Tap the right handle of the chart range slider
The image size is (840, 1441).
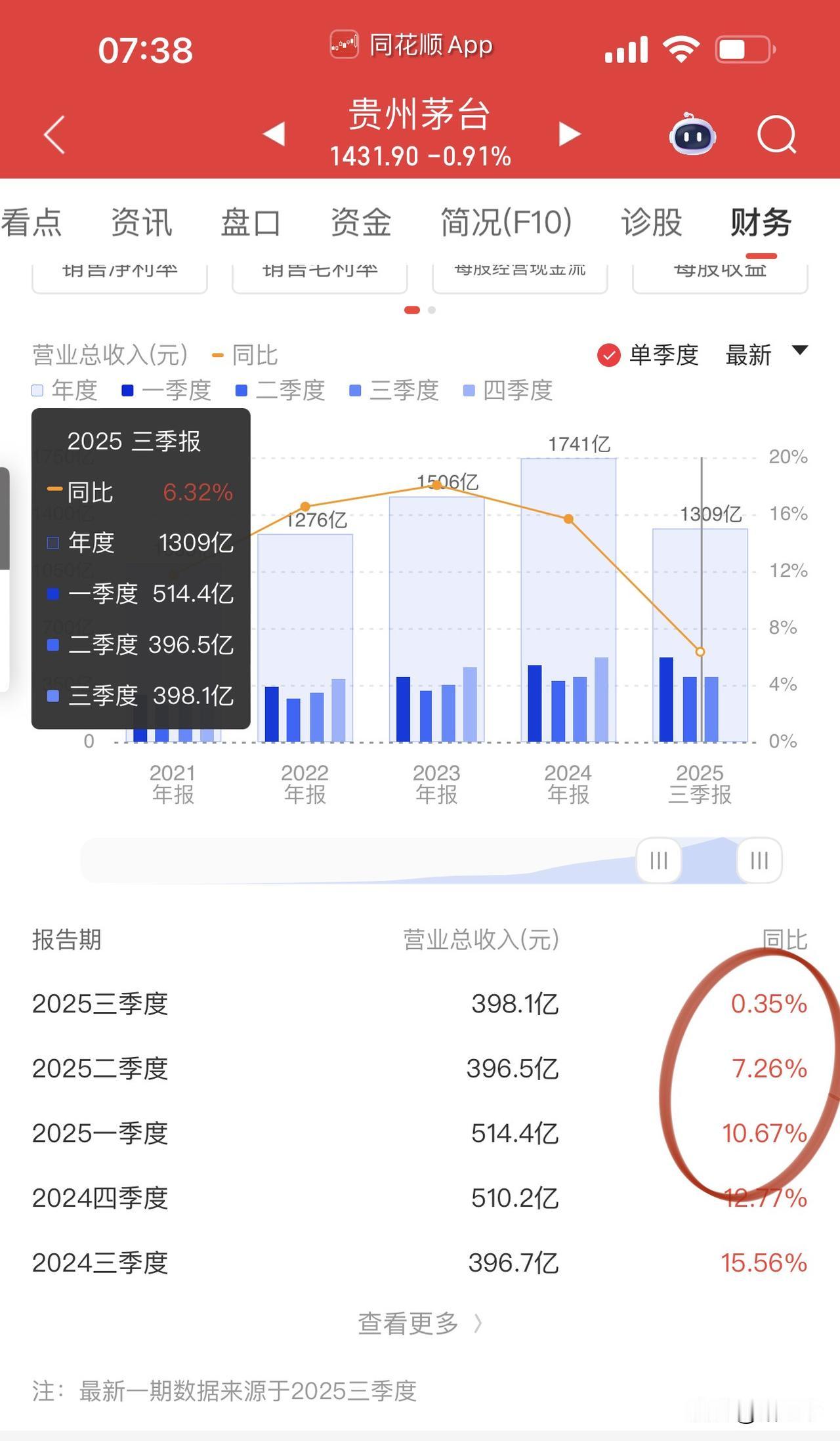click(x=758, y=860)
